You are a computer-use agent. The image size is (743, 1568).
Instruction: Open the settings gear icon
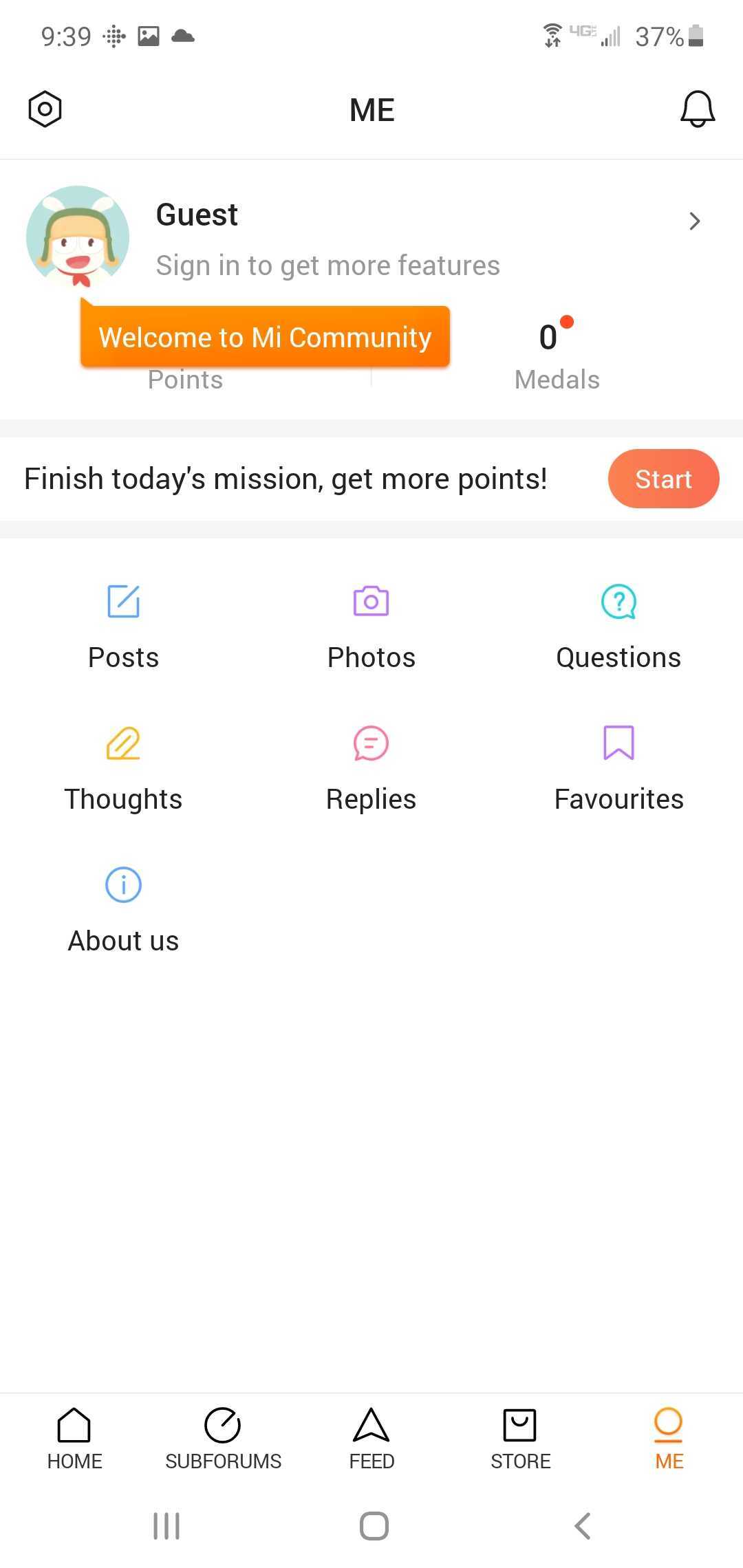45,109
